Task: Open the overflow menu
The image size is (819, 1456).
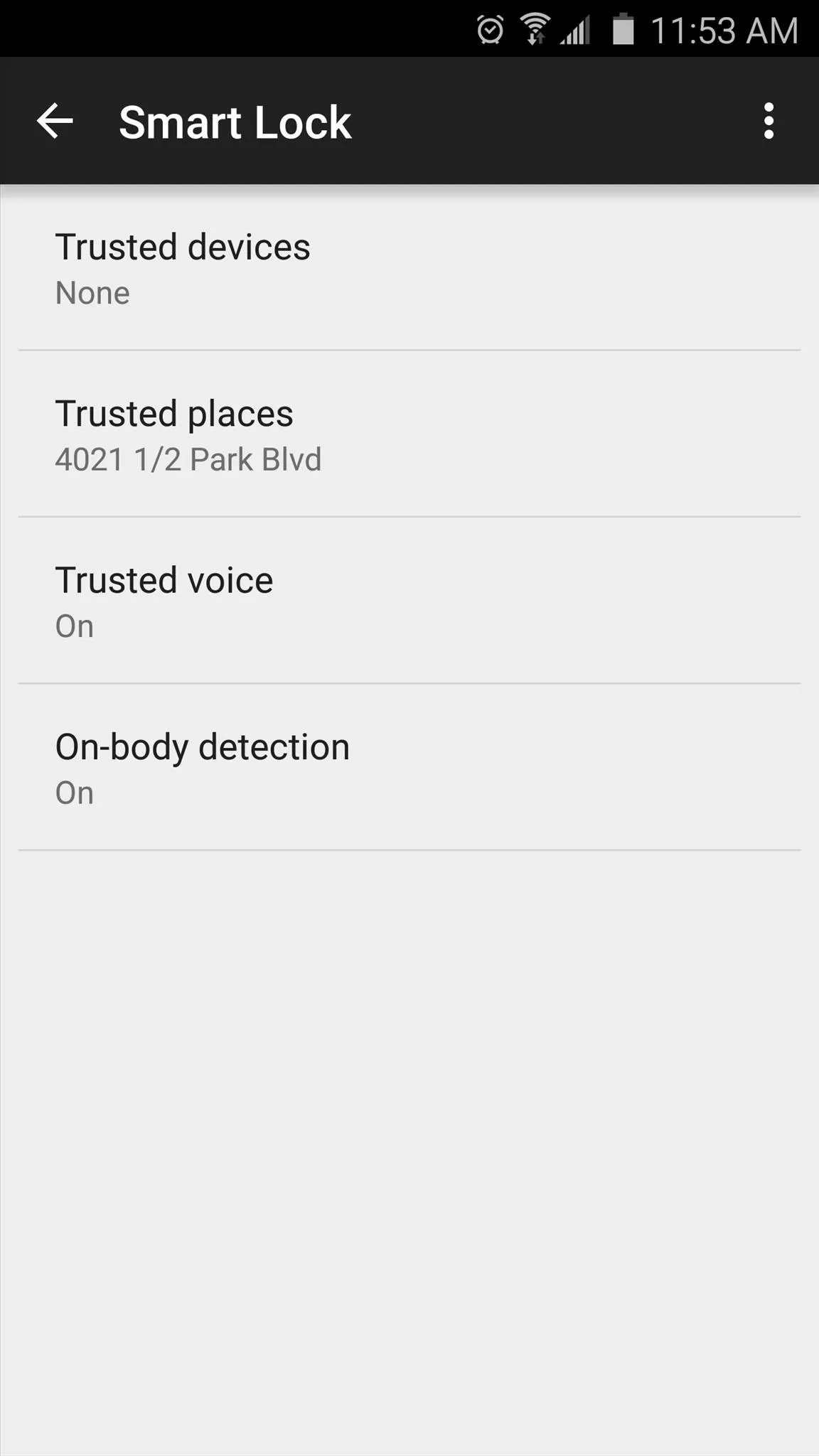Action: 769,121
